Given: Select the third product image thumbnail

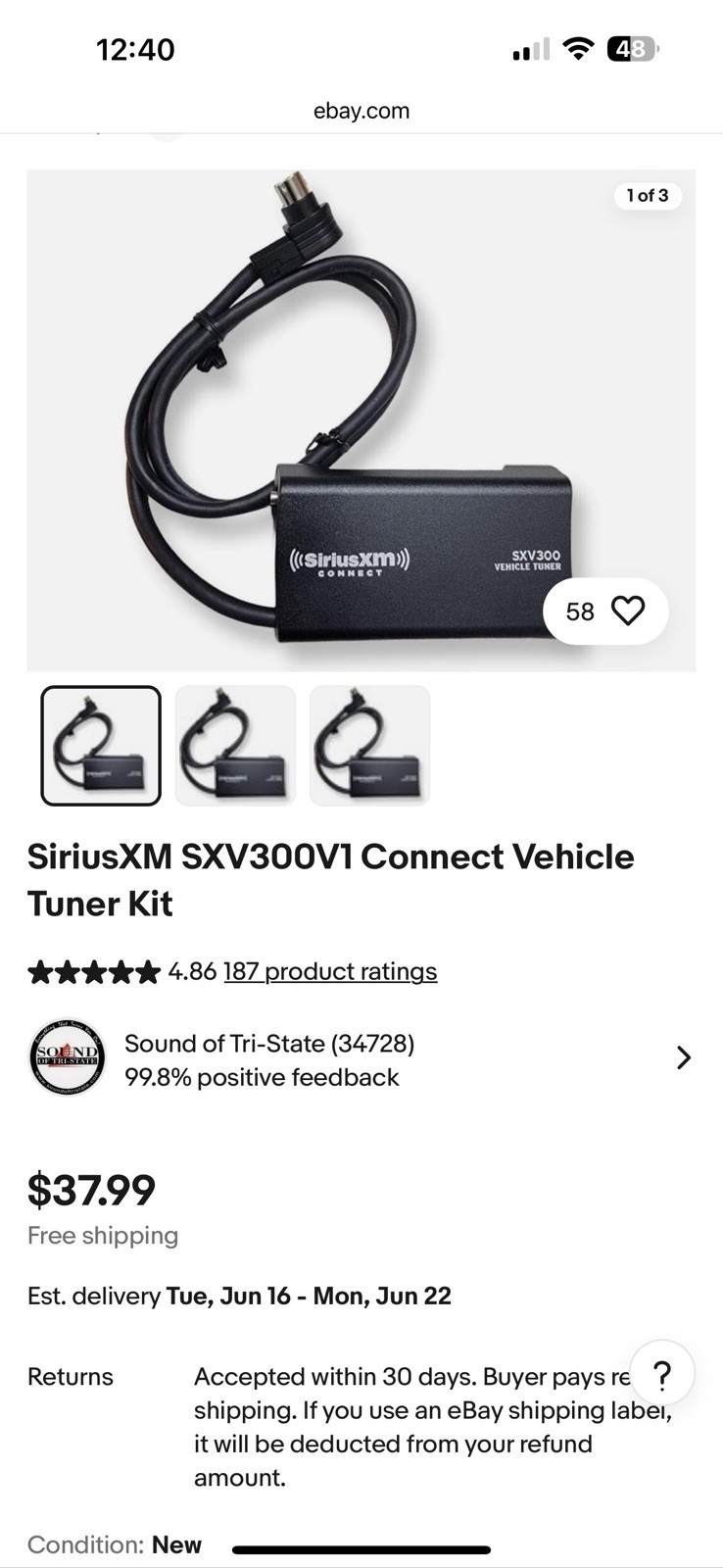Looking at the screenshot, I should 369,746.
